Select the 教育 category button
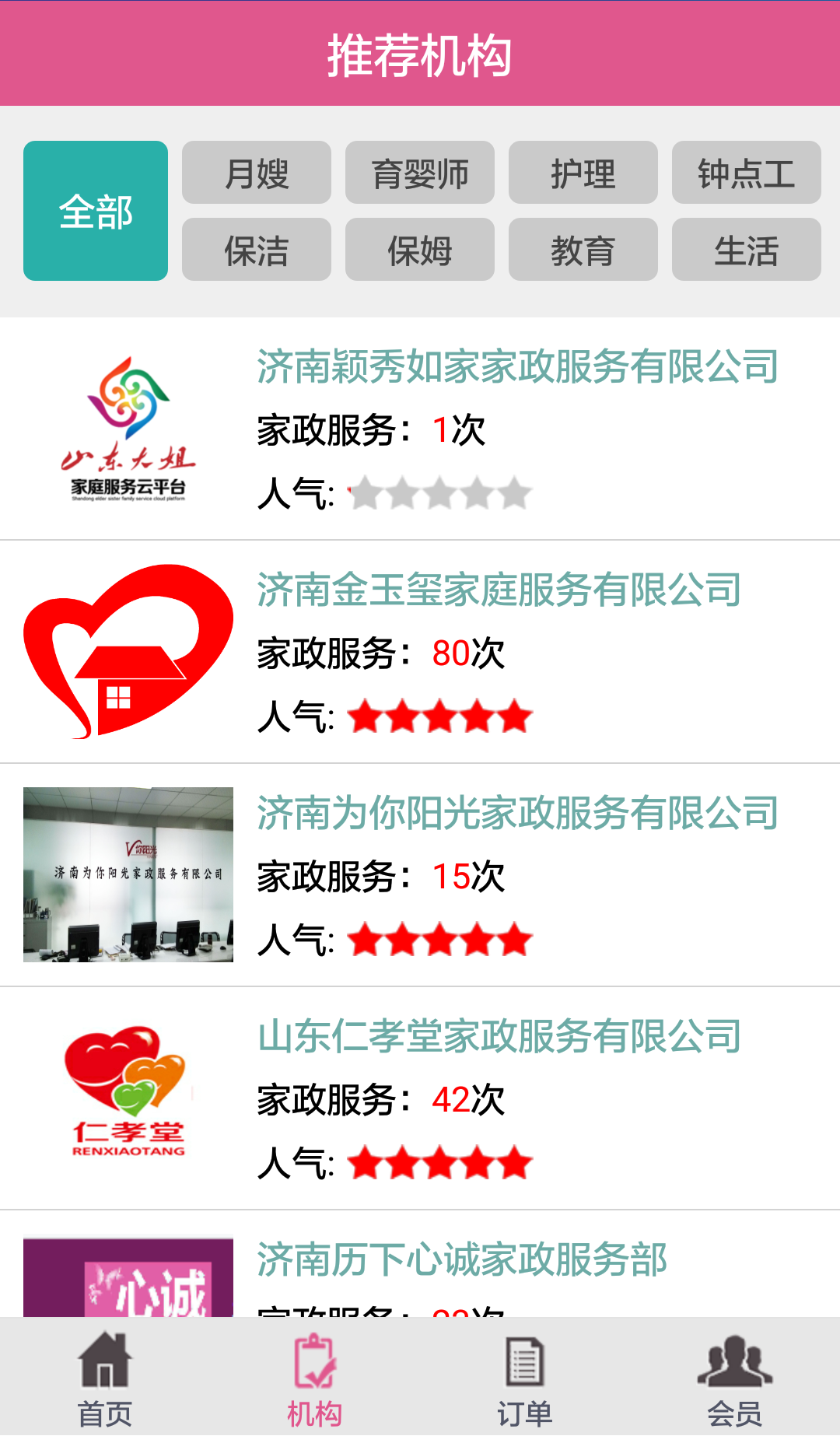 tap(583, 250)
